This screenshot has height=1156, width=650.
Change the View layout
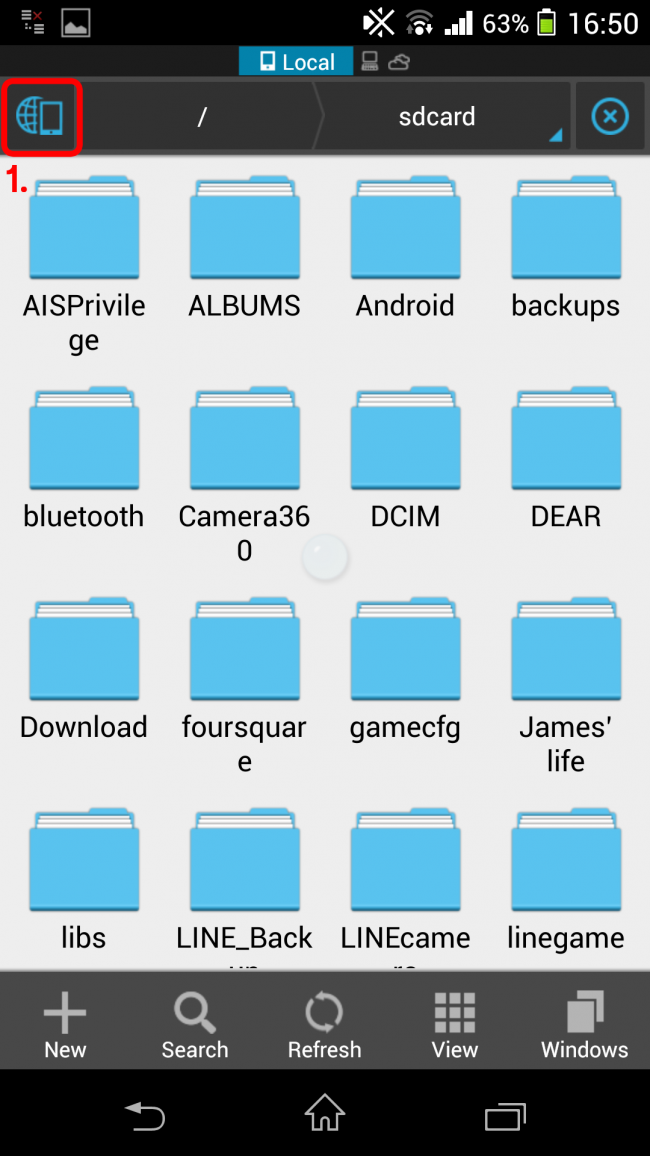tap(454, 1026)
